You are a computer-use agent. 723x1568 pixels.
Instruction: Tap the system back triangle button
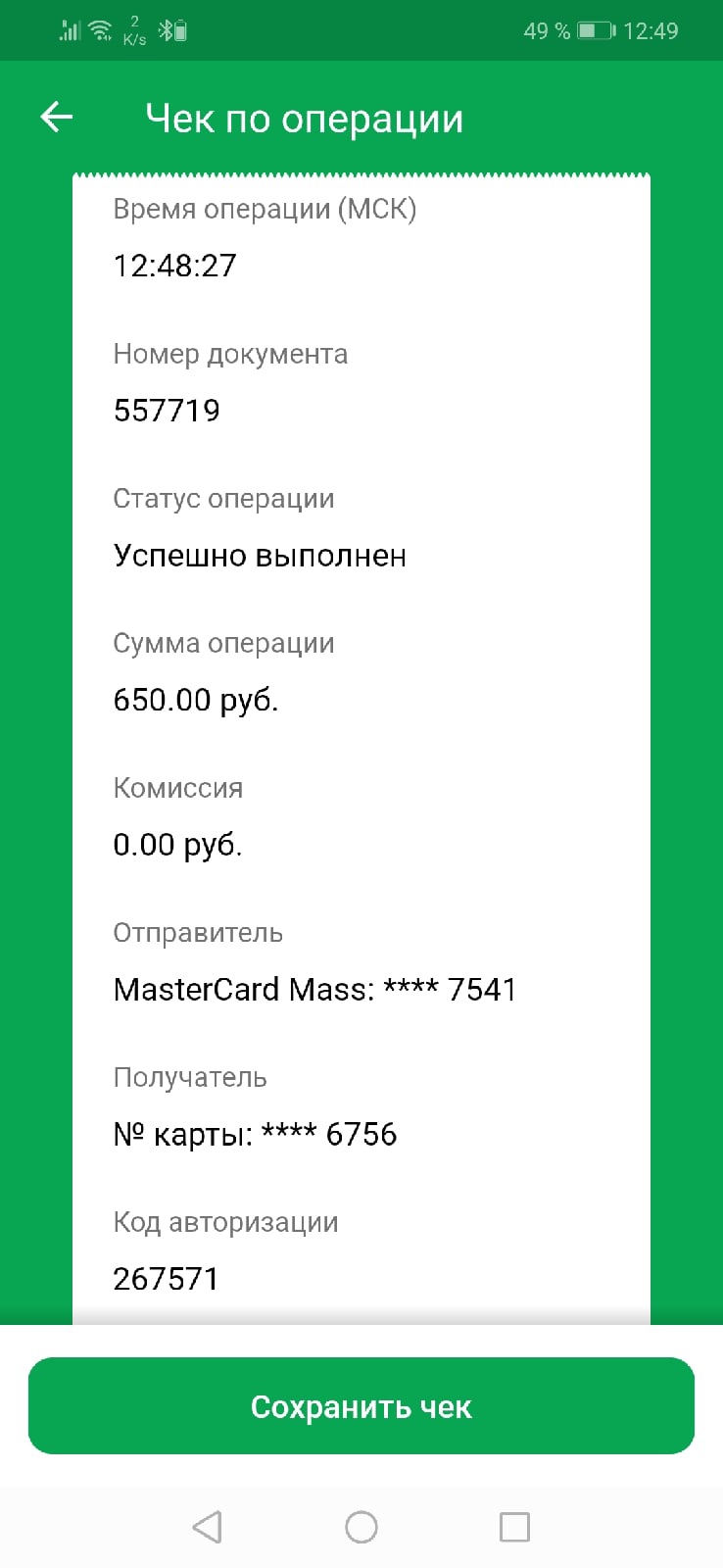tap(207, 1527)
